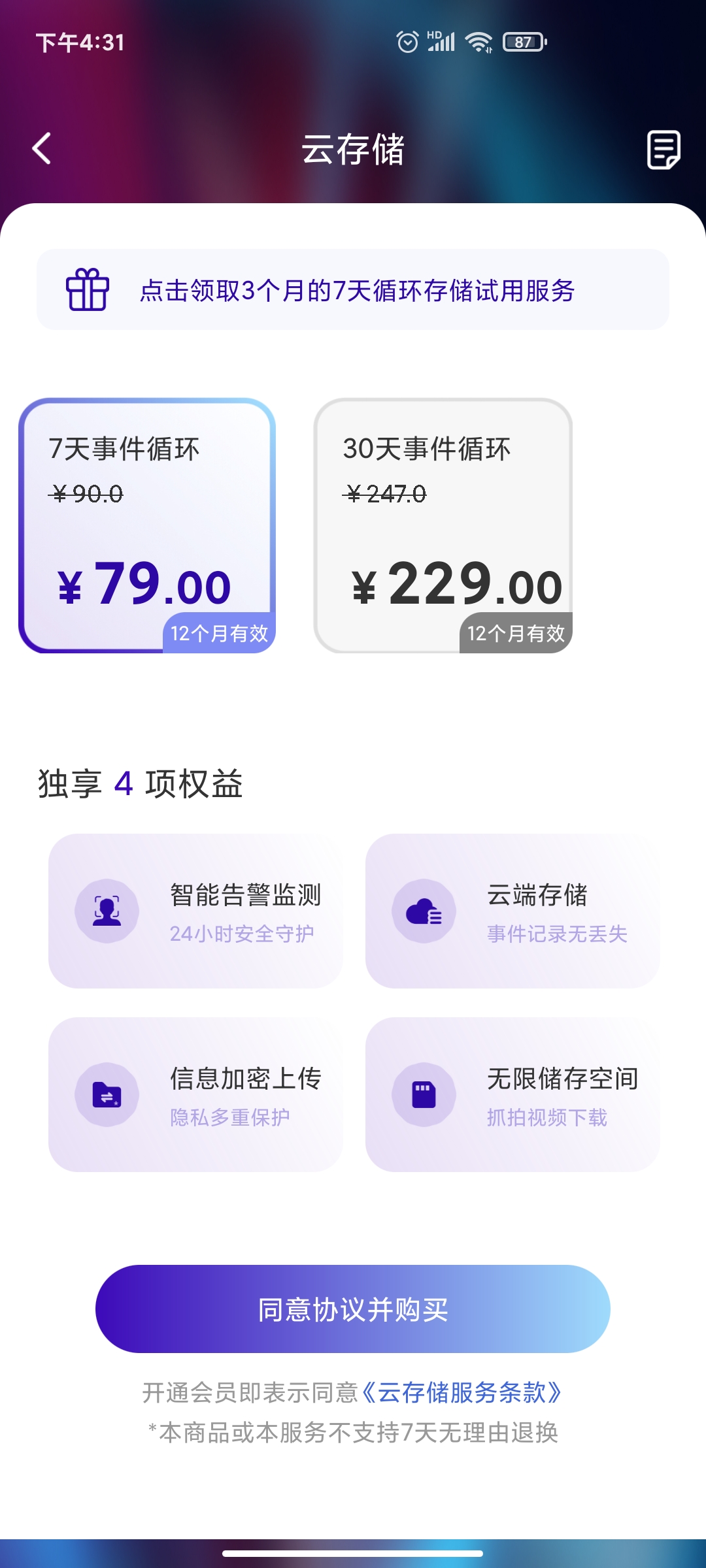706x1568 pixels.
Task: Choose the 30天事件循环 plan at ¥229
Action: coord(443,526)
